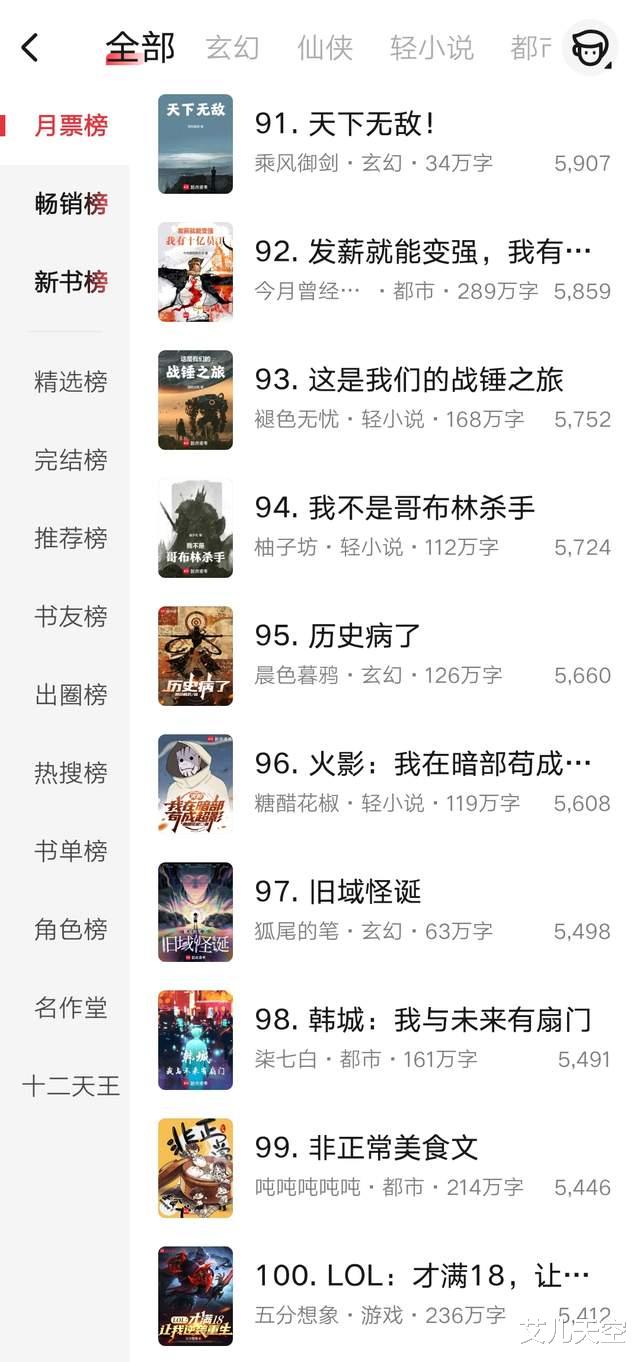Switch to the 玄幻 category tab
Image resolution: width=640 pixels, height=1362 pixels.
click(232, 47)
